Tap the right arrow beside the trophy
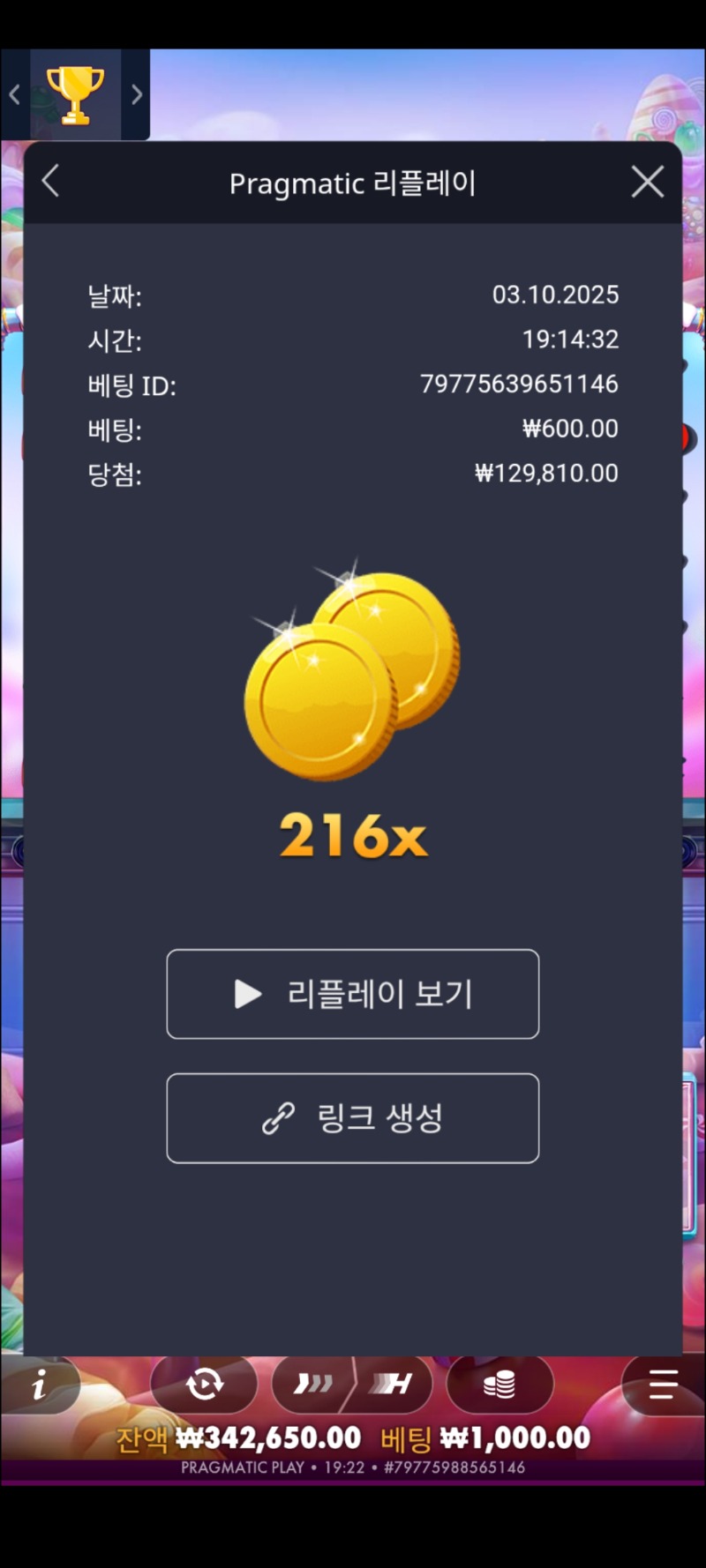 click(137, 94)
